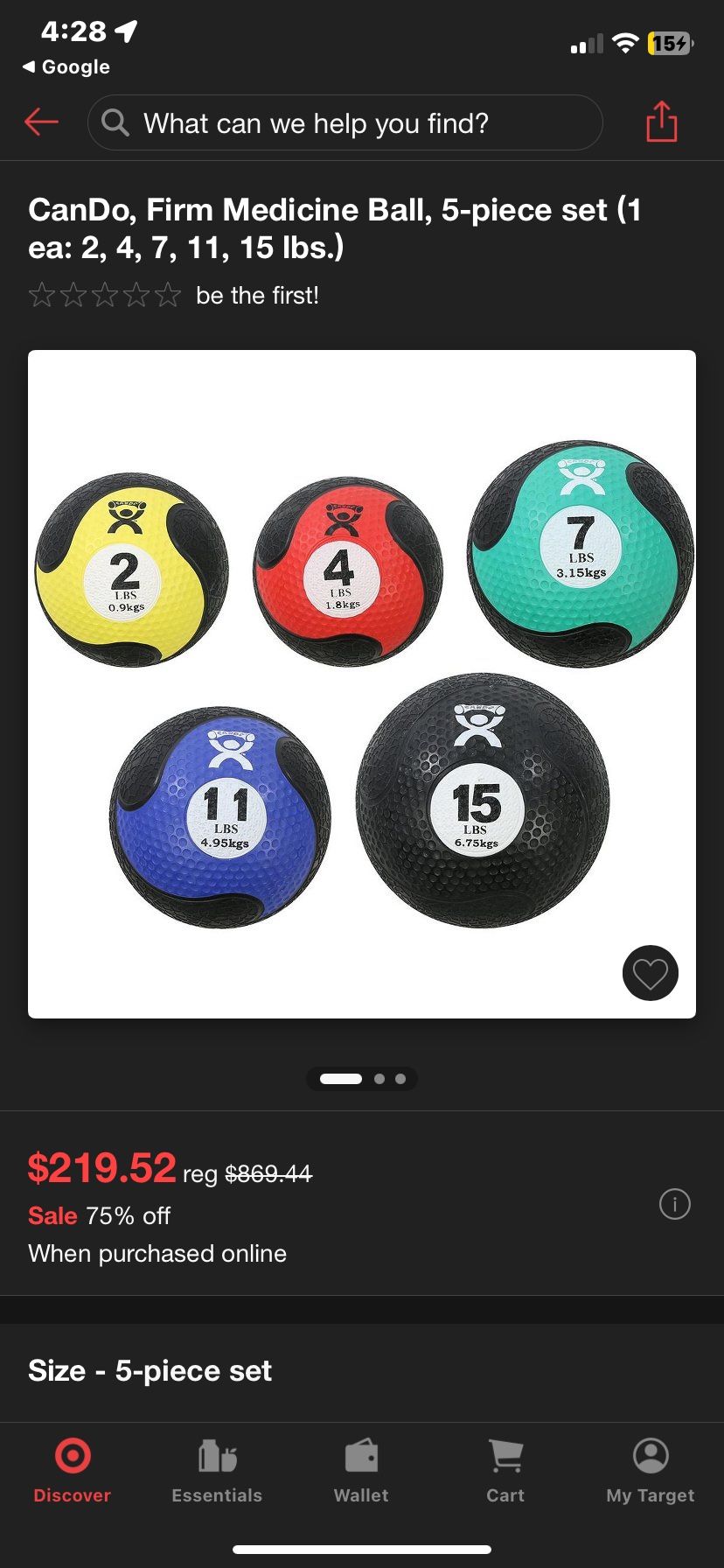Screen dimensions: 724x1568
Task: Go back to Google via status bar link
Action: tap(66, 66)
